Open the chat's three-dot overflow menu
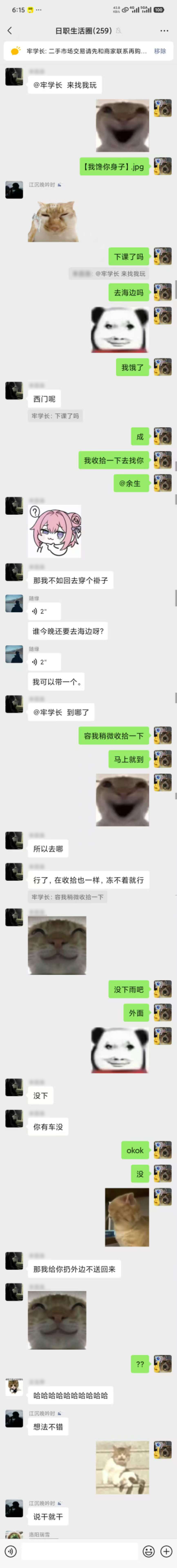 click(164, 31)
